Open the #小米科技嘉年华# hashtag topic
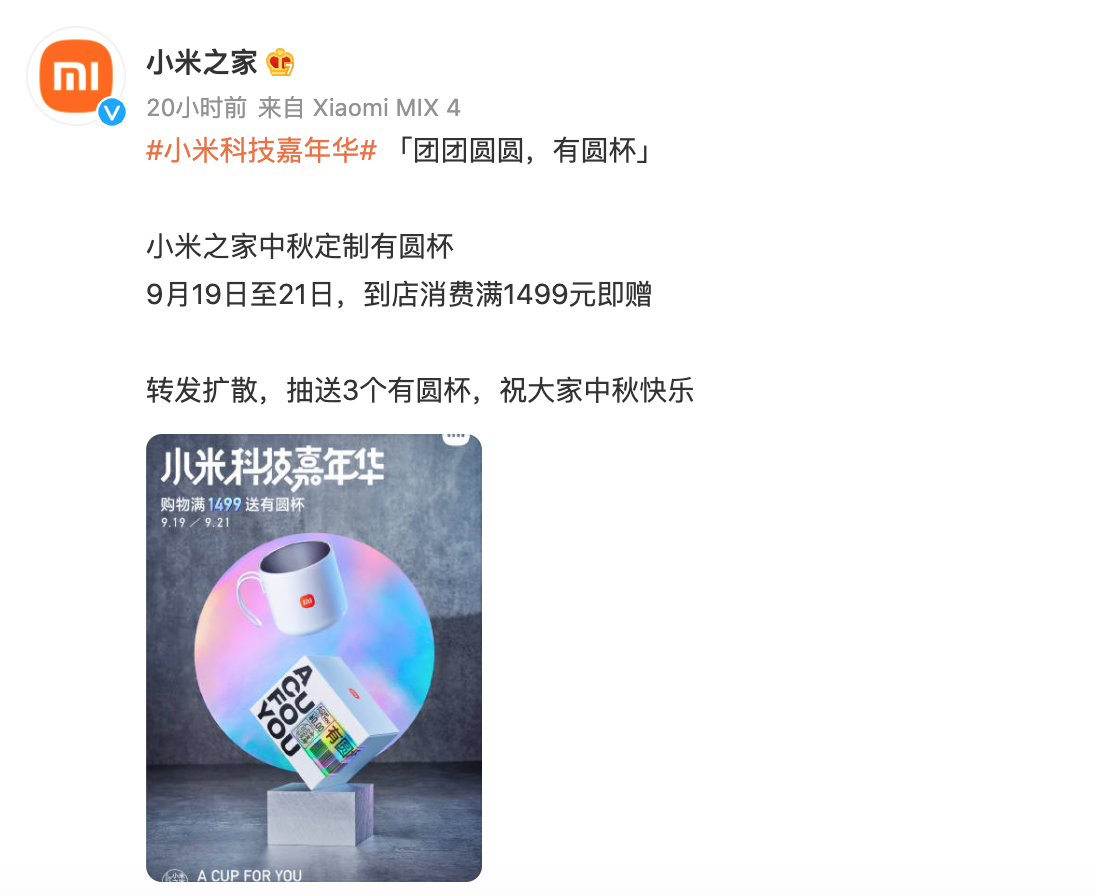Image resolution: width=1096 pixels, height=896 pixels. pos(262,152)
